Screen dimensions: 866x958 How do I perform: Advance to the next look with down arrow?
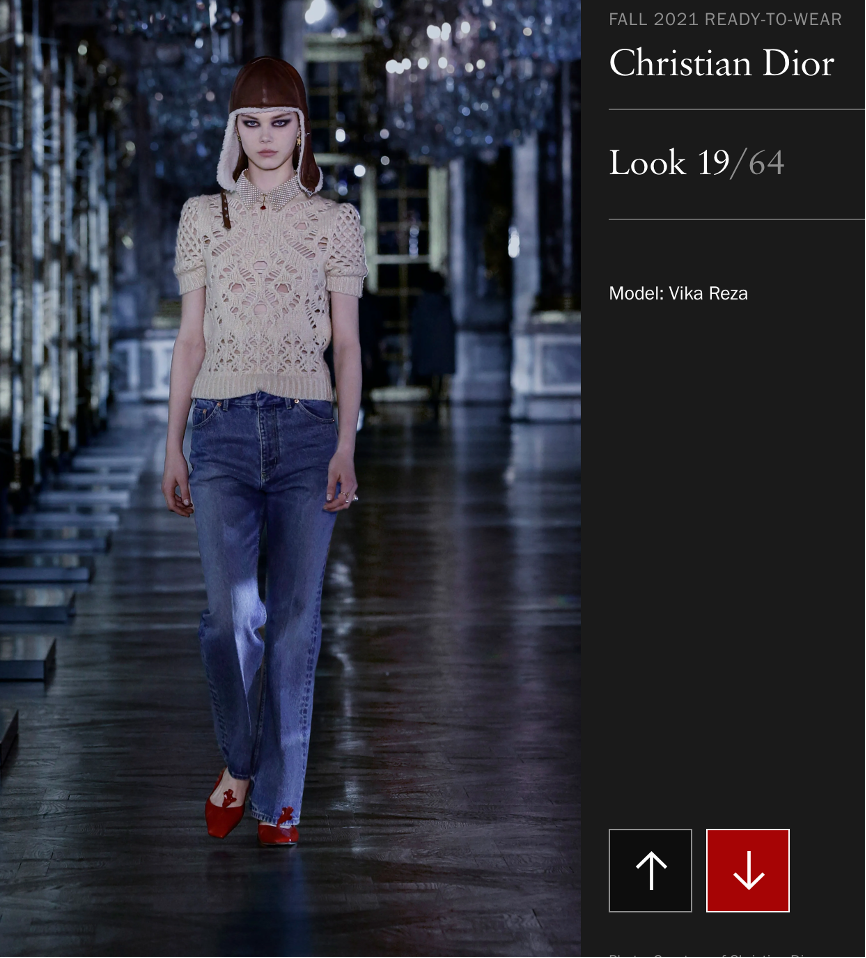click(747, 870)
